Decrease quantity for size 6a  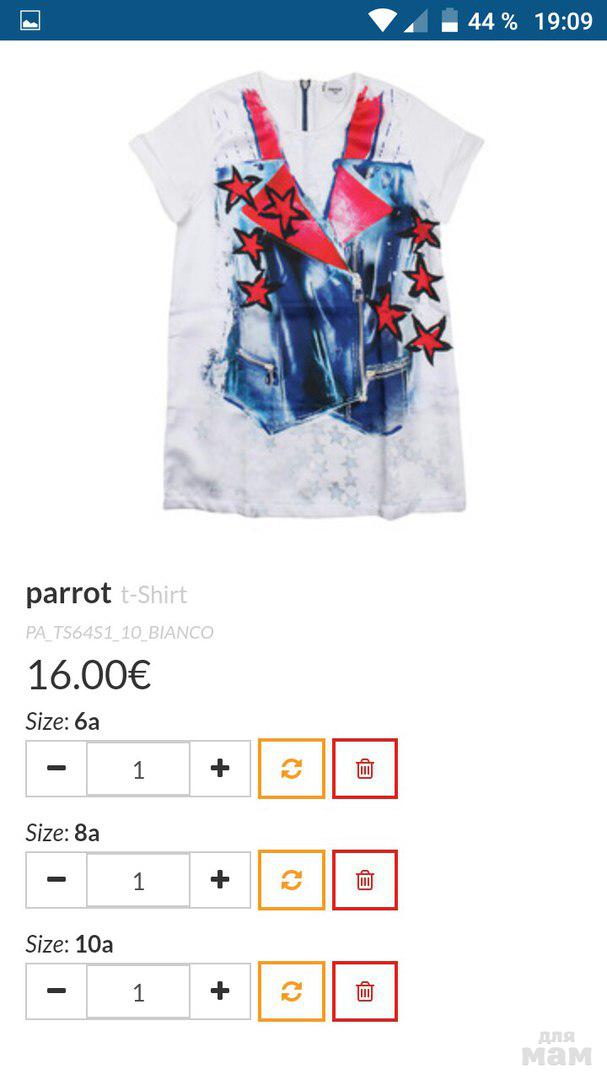pos(57,768)
